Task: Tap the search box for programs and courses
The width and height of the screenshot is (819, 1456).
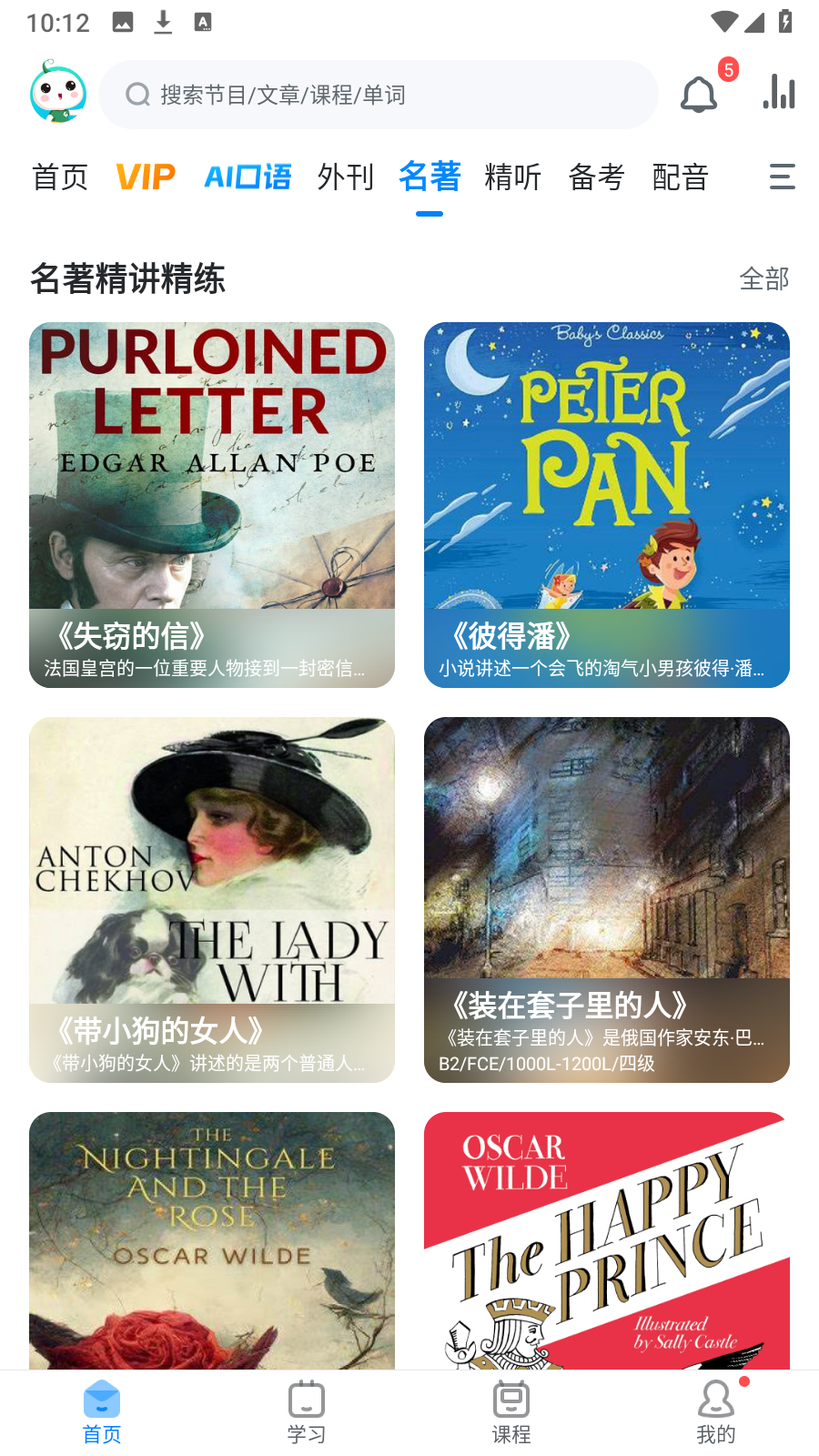Action: (378, 95)
